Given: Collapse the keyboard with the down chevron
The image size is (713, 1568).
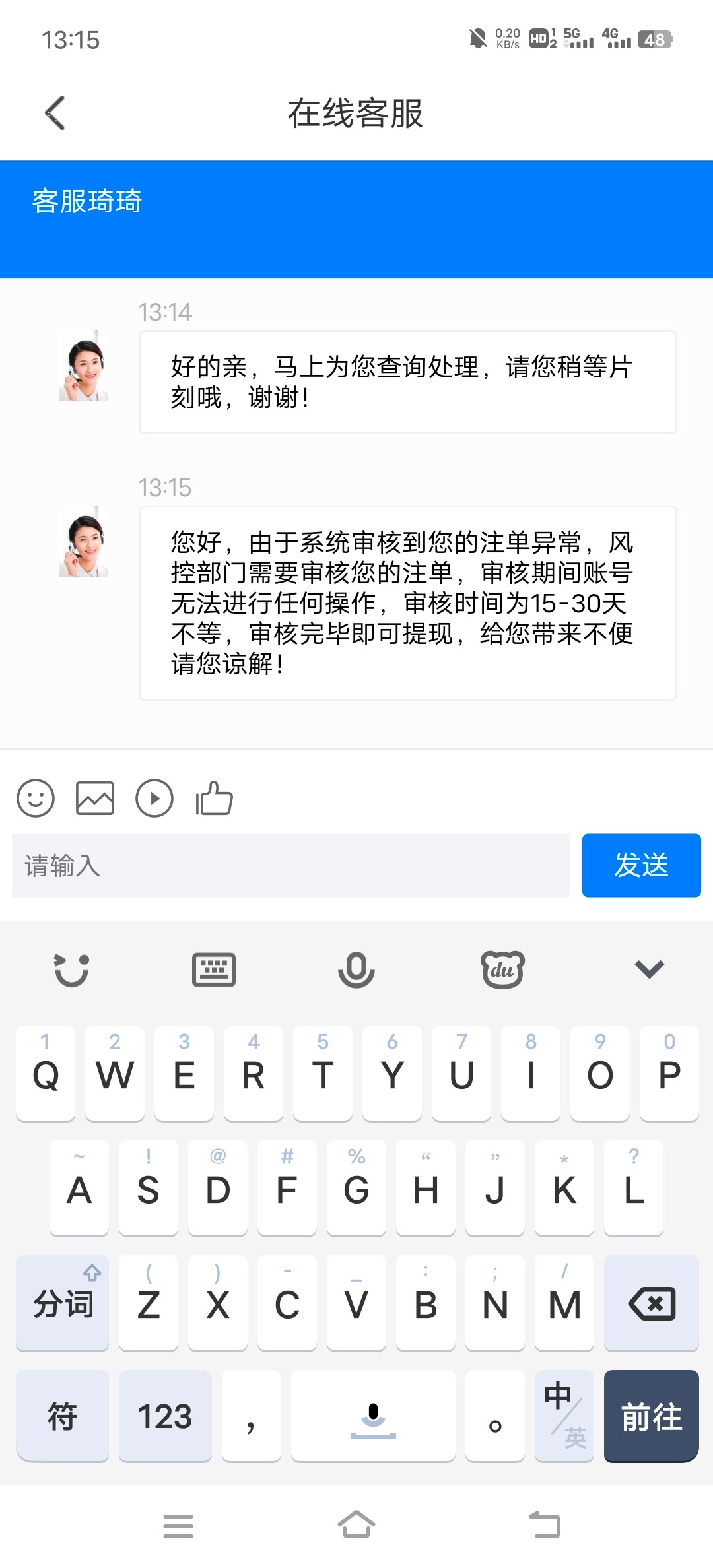Looking at the screenshot, I should point(649,969).
